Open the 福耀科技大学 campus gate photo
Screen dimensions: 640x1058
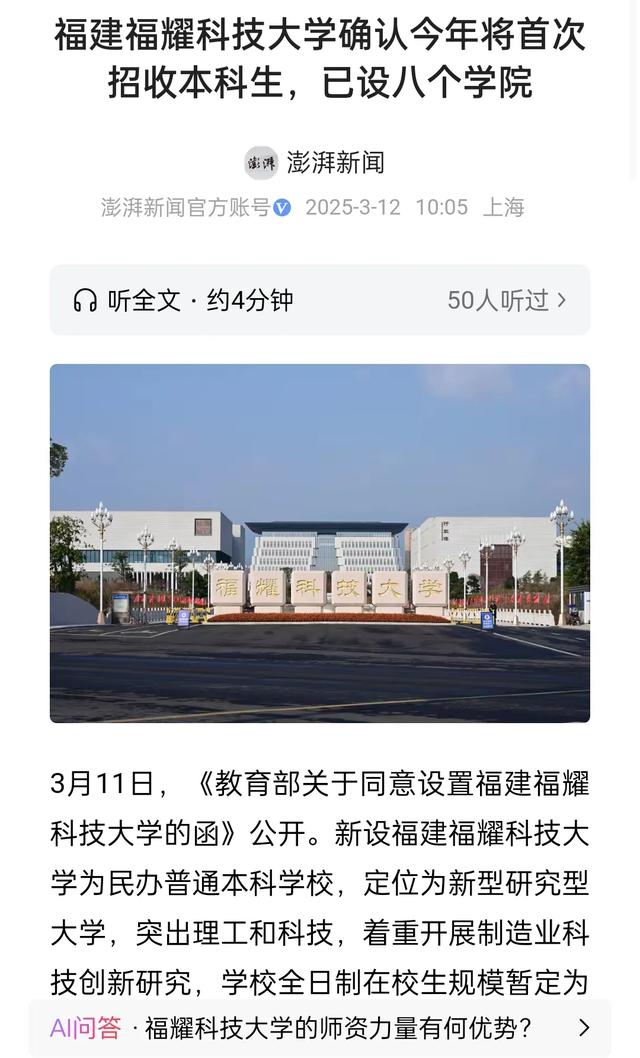coord(320,543)
